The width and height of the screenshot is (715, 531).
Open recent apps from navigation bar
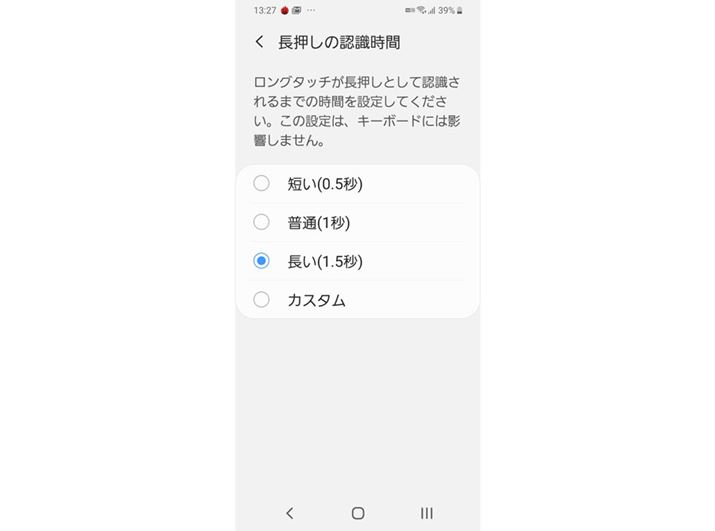(427, 513)
